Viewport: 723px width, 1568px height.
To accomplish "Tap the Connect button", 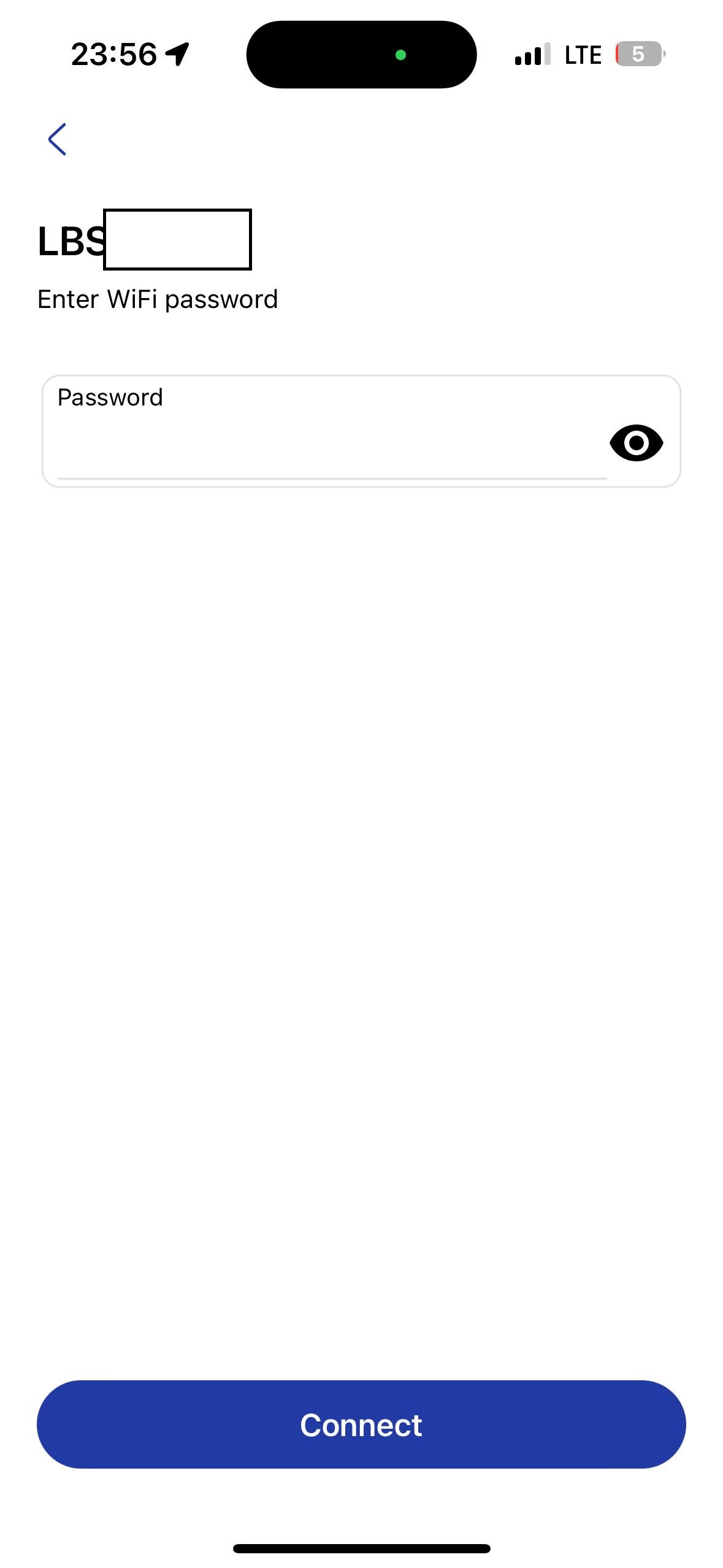I will coord(361,1424).
